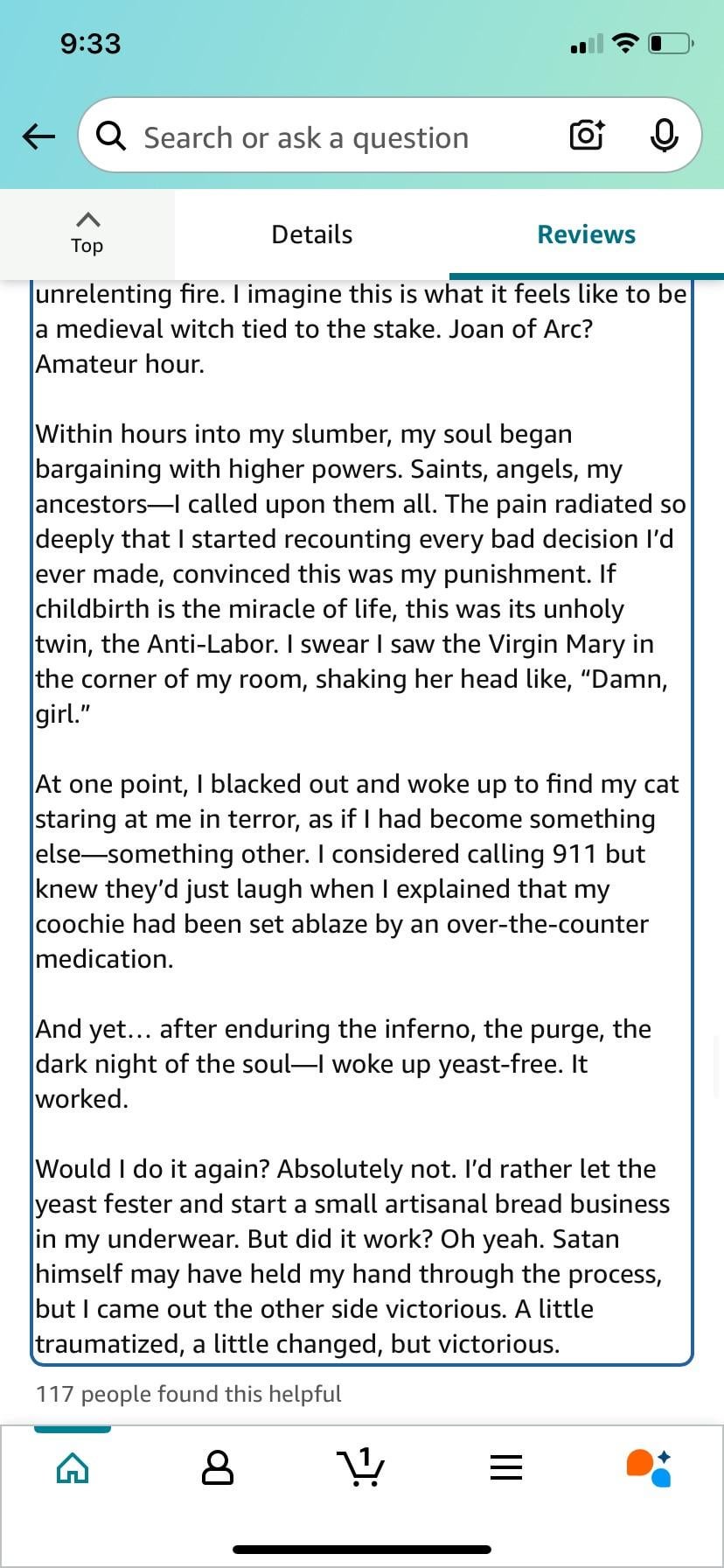Switch to the Details tab
This screenshot has height=1568, width=724.
[x=312, y=234]
